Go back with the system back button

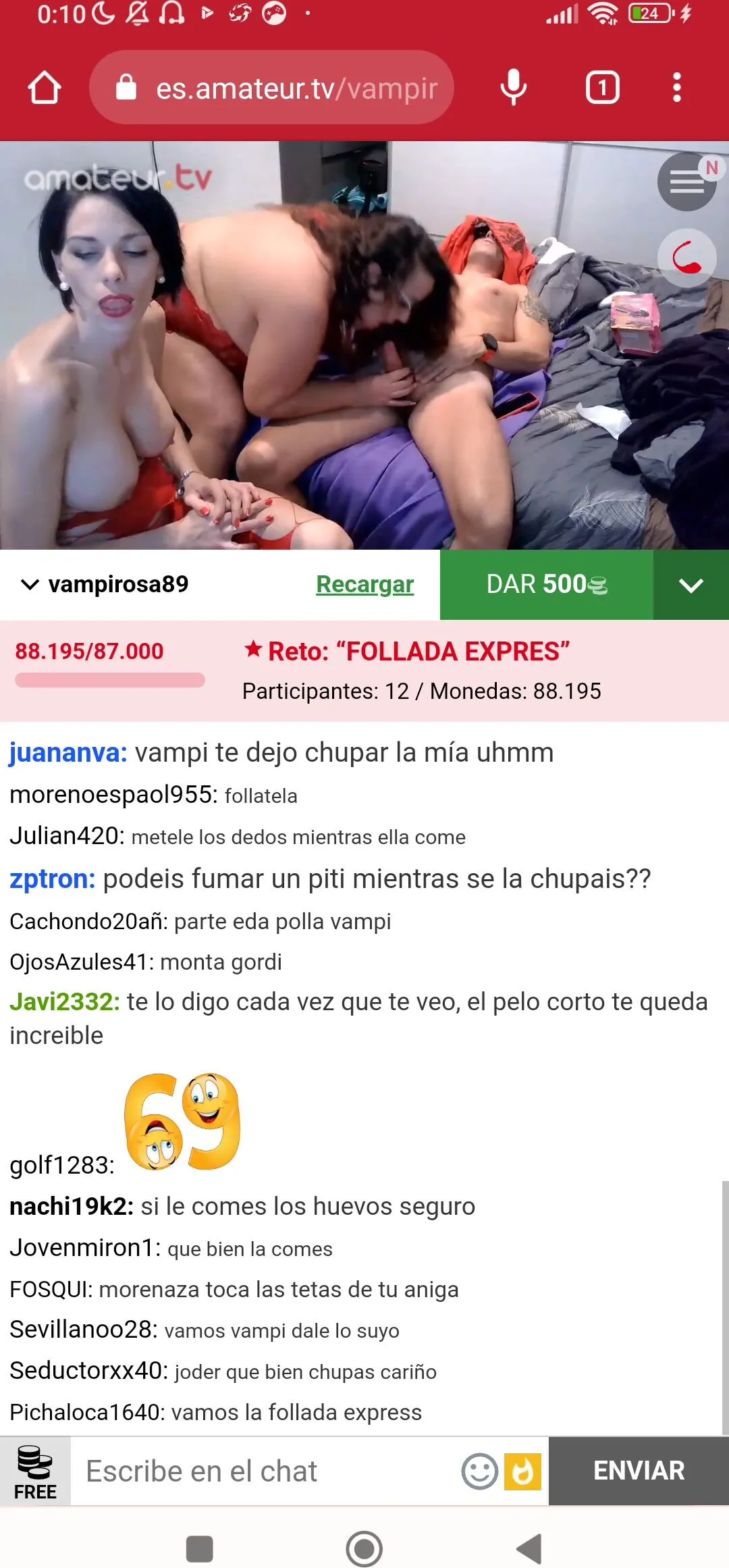(529, 1548)
